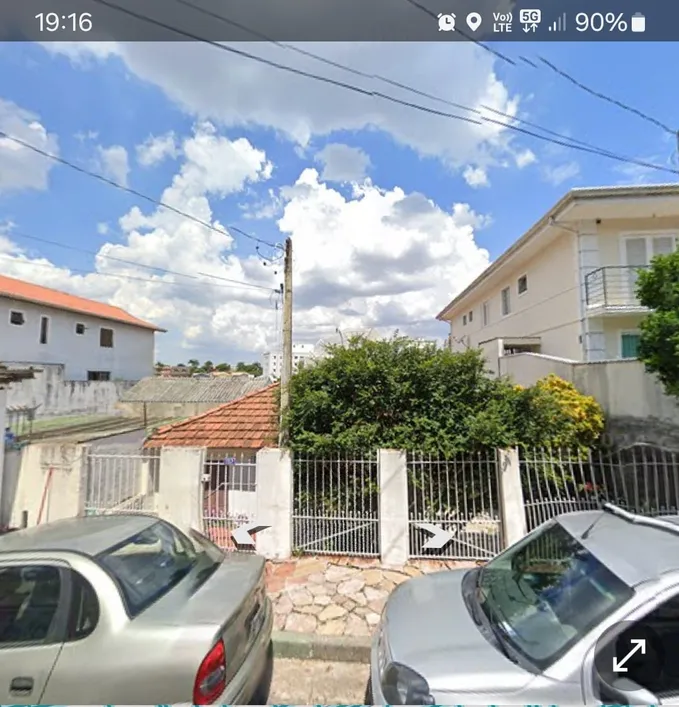Expand street view to full screen
The height and width of the screenshot is (707, 679).
pyautogui.click(x=629, y=655)
